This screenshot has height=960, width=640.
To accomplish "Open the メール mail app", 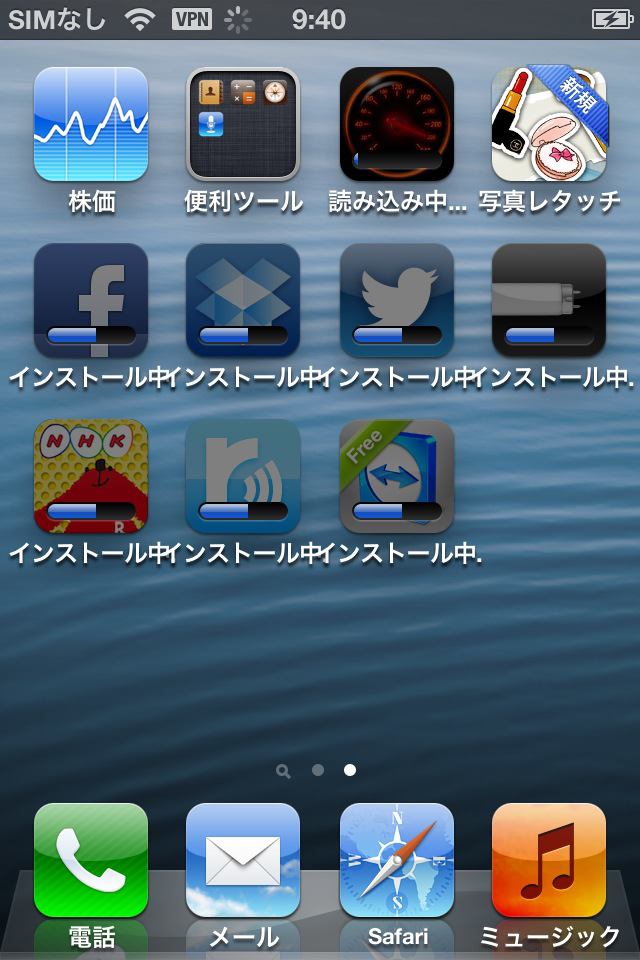I will [x=243, y=860].
